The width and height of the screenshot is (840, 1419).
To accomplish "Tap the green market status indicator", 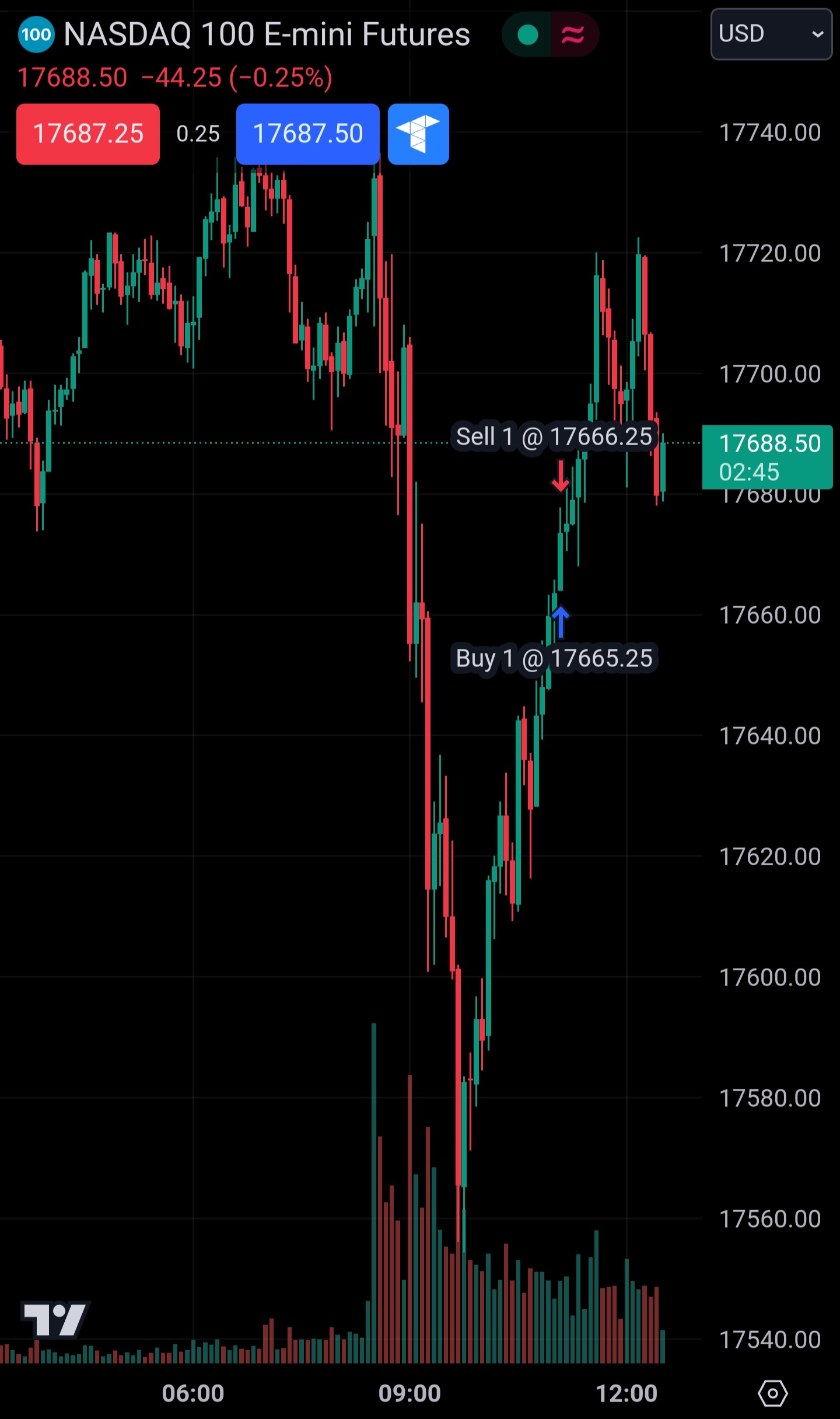I will [527, 35].
